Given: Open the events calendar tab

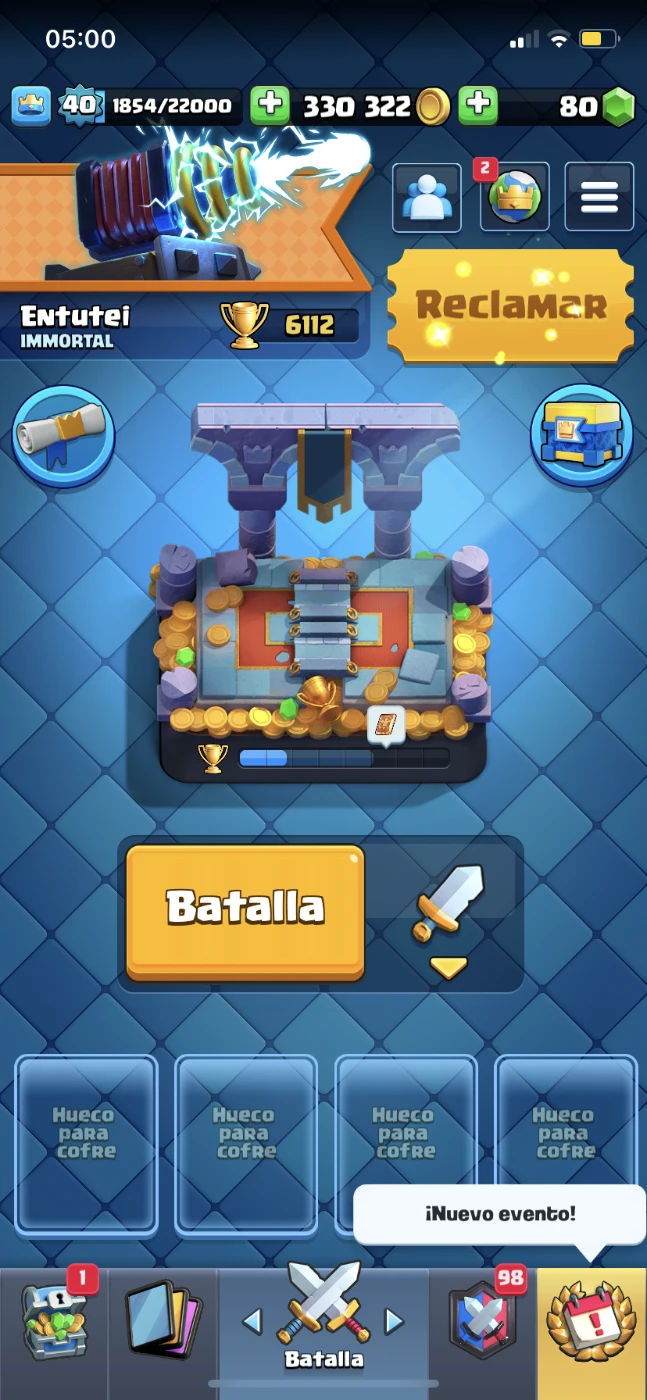Looking at the screenshot, I should click(x=592, y=1326).
